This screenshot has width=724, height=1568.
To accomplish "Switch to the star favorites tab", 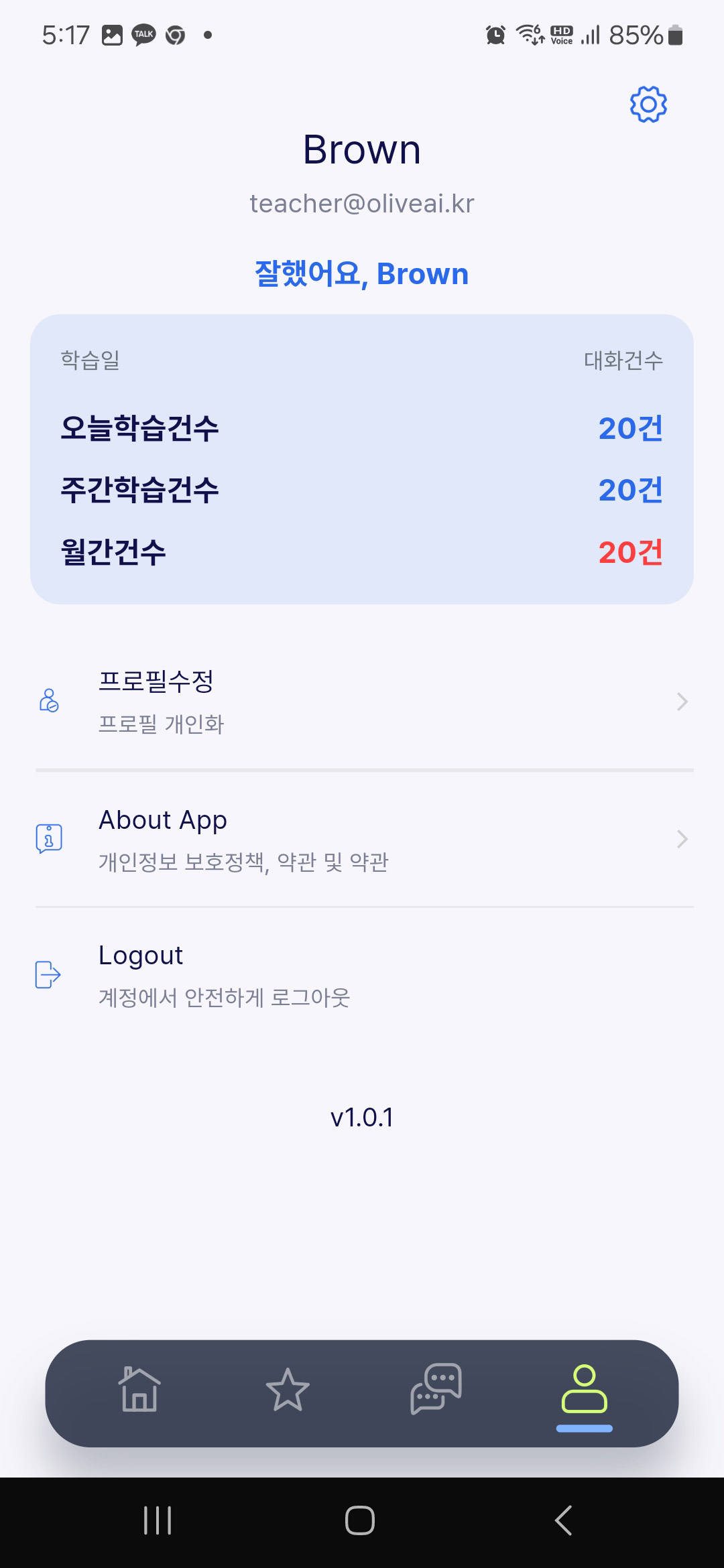I will point(288,1390).
